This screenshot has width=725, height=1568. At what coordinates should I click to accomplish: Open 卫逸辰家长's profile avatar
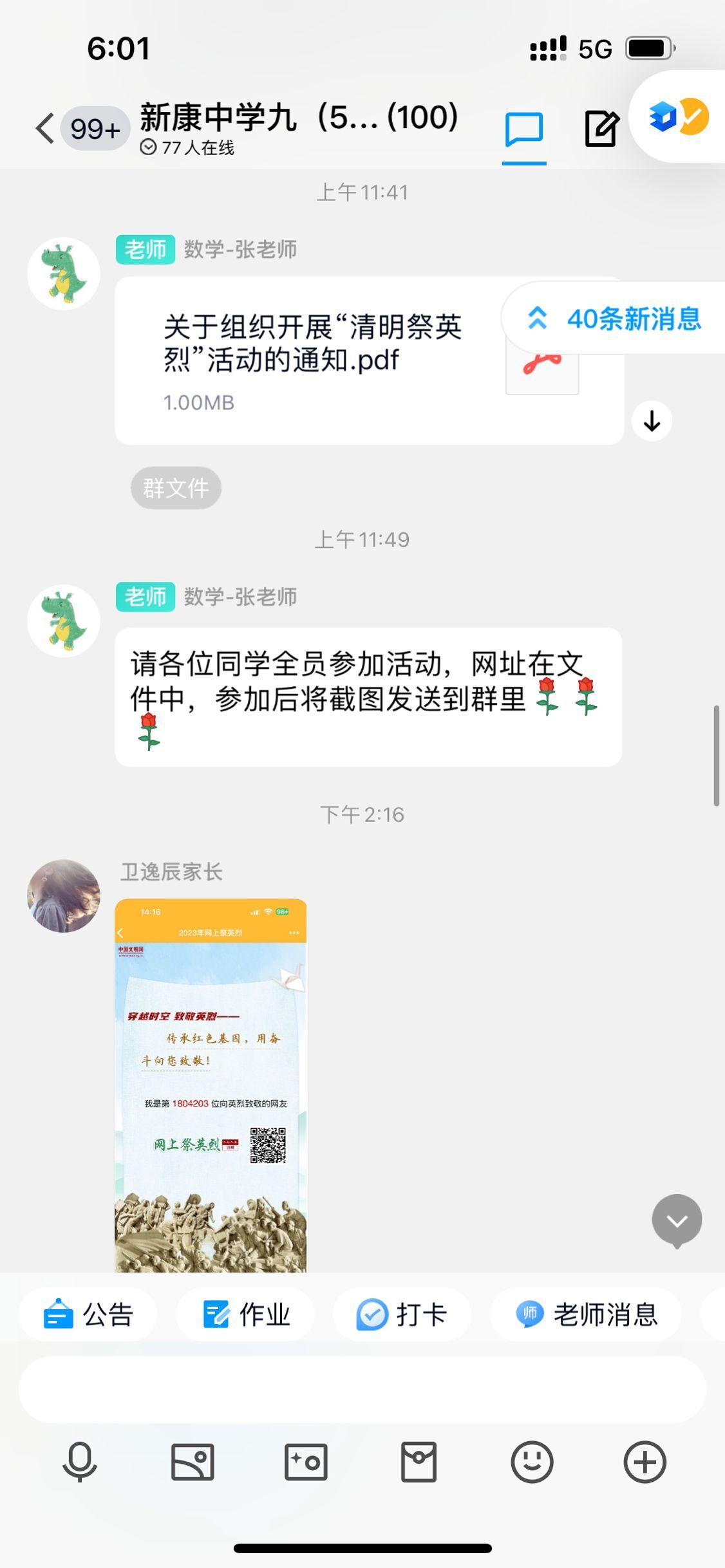(x=63, y=896)
